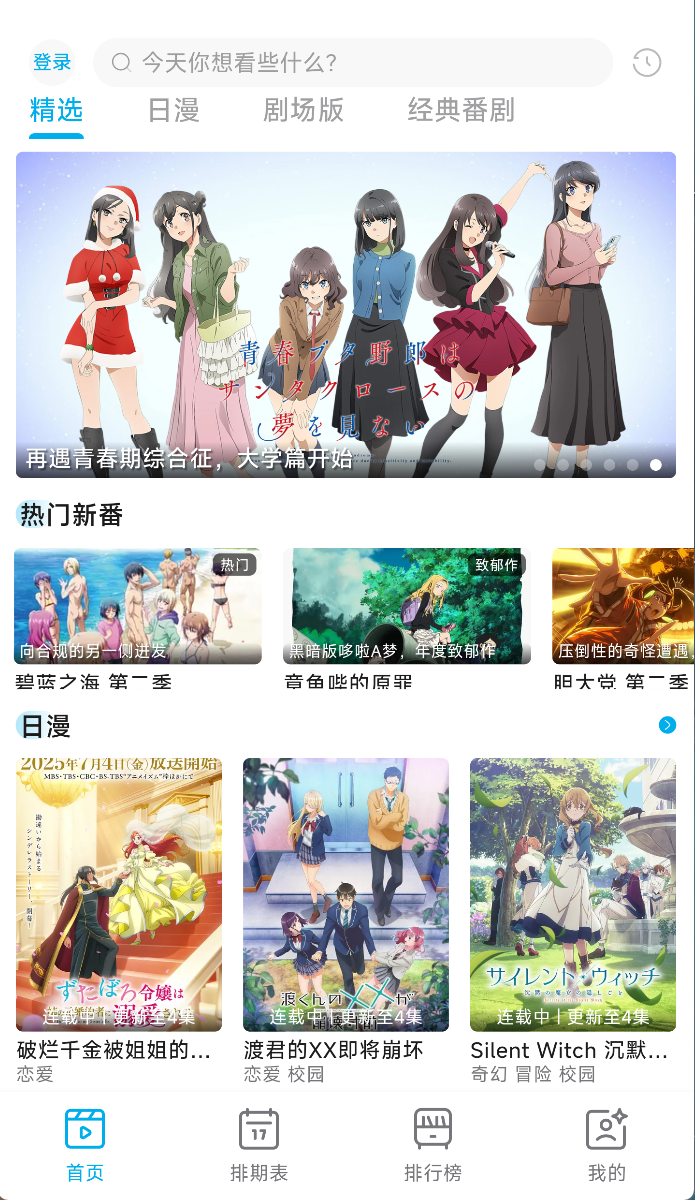The height and width of the screenshot is (1200, 695).
Task: Expand the 日漫 section with the arrow
Action: pos(668,725)
